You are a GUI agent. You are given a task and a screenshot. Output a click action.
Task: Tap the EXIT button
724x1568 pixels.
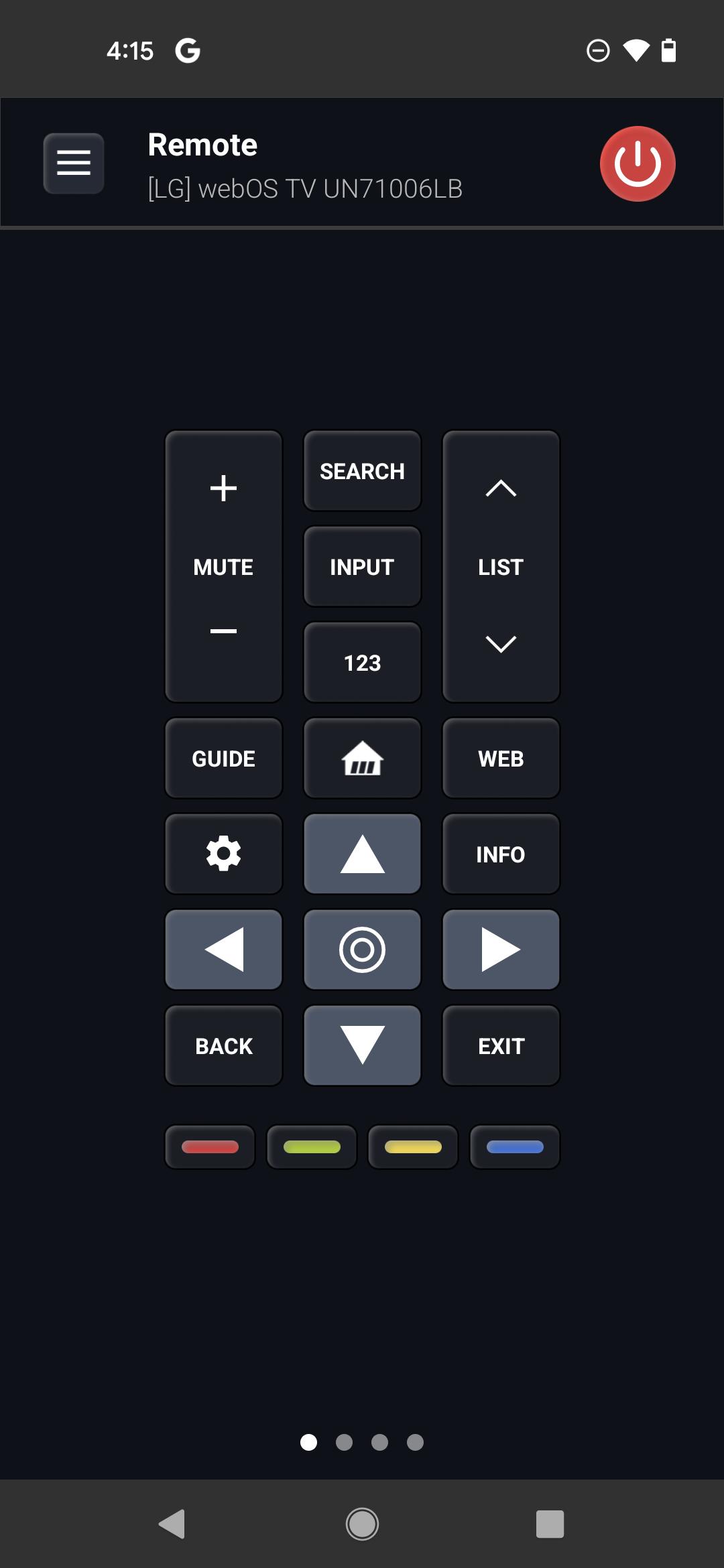coord(501,1046)
